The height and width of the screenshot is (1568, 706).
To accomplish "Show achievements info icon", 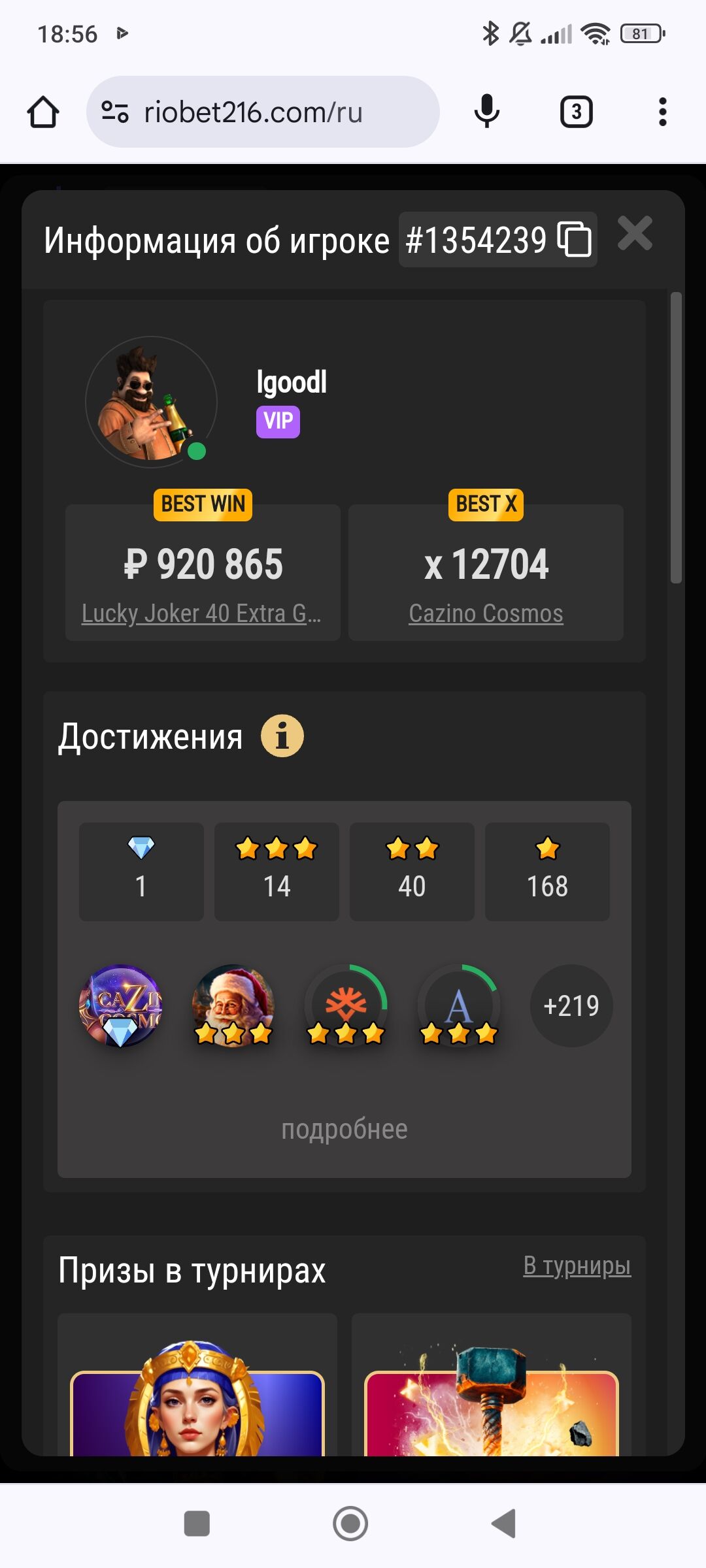I will pos(282,736).
